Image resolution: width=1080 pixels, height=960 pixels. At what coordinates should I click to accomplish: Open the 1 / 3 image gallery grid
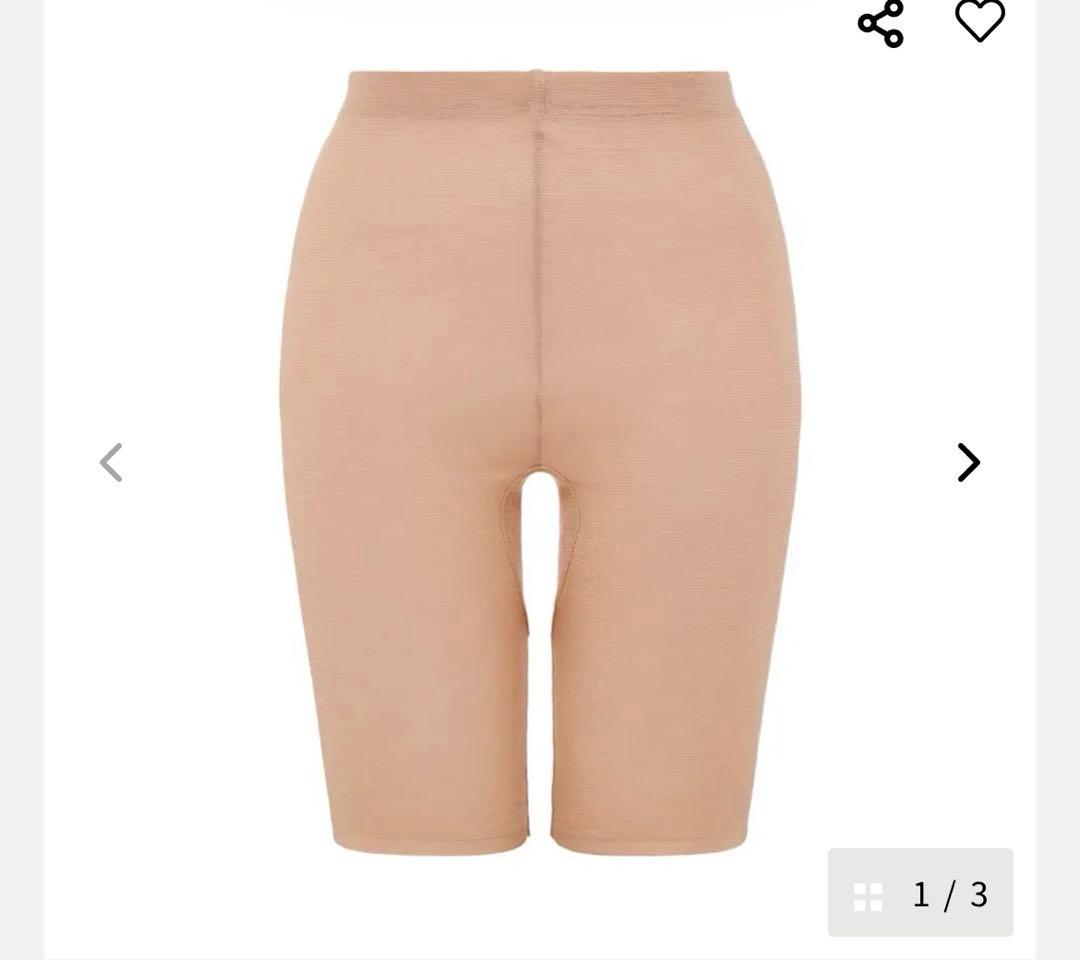coord(920,893)
